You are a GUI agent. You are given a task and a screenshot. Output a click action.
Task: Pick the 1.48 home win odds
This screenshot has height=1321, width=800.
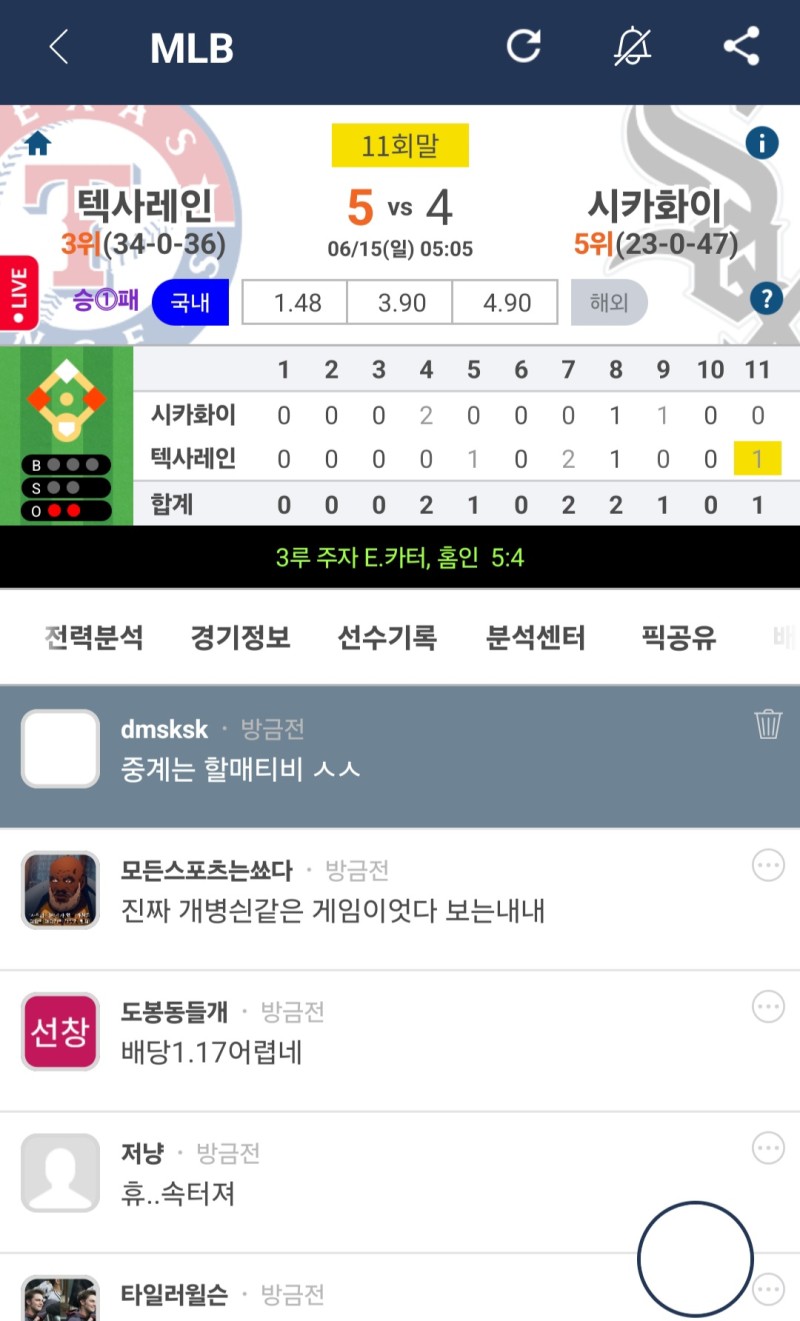(x=295, y=302)
